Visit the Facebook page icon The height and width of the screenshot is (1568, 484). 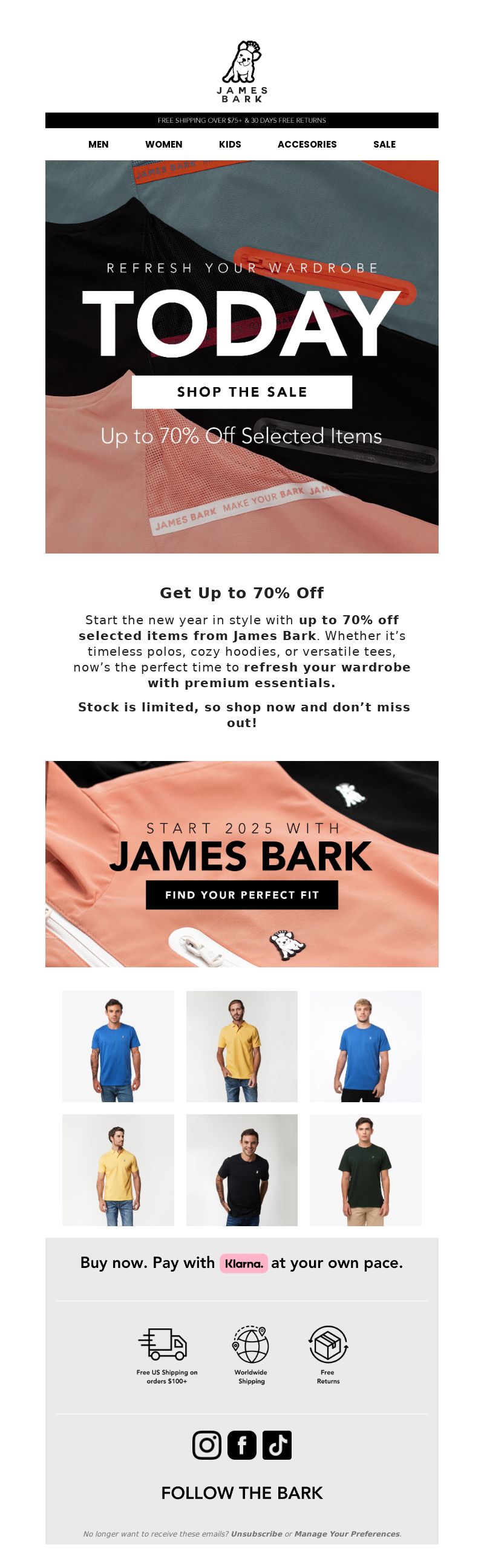241,1445
